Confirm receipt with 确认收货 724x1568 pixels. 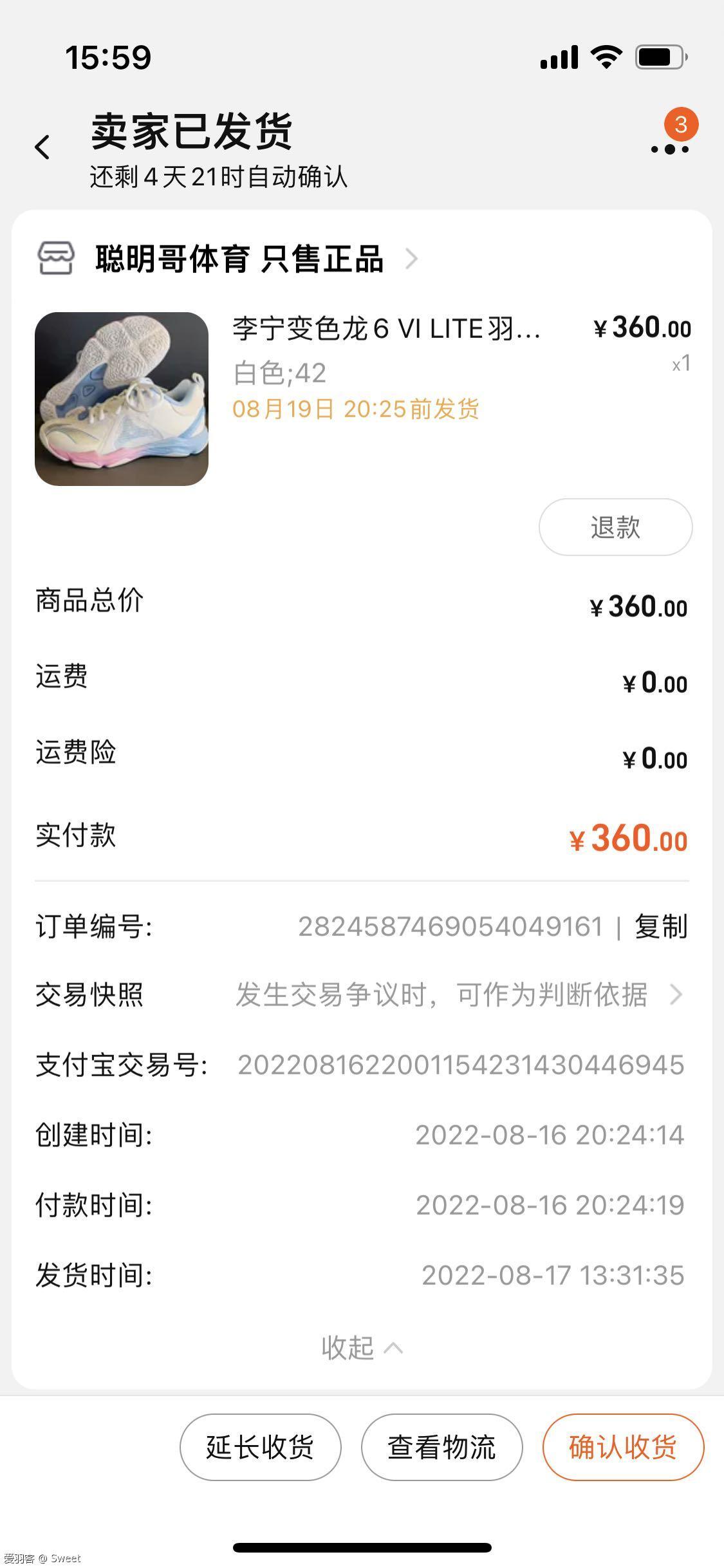[623, 1447]
